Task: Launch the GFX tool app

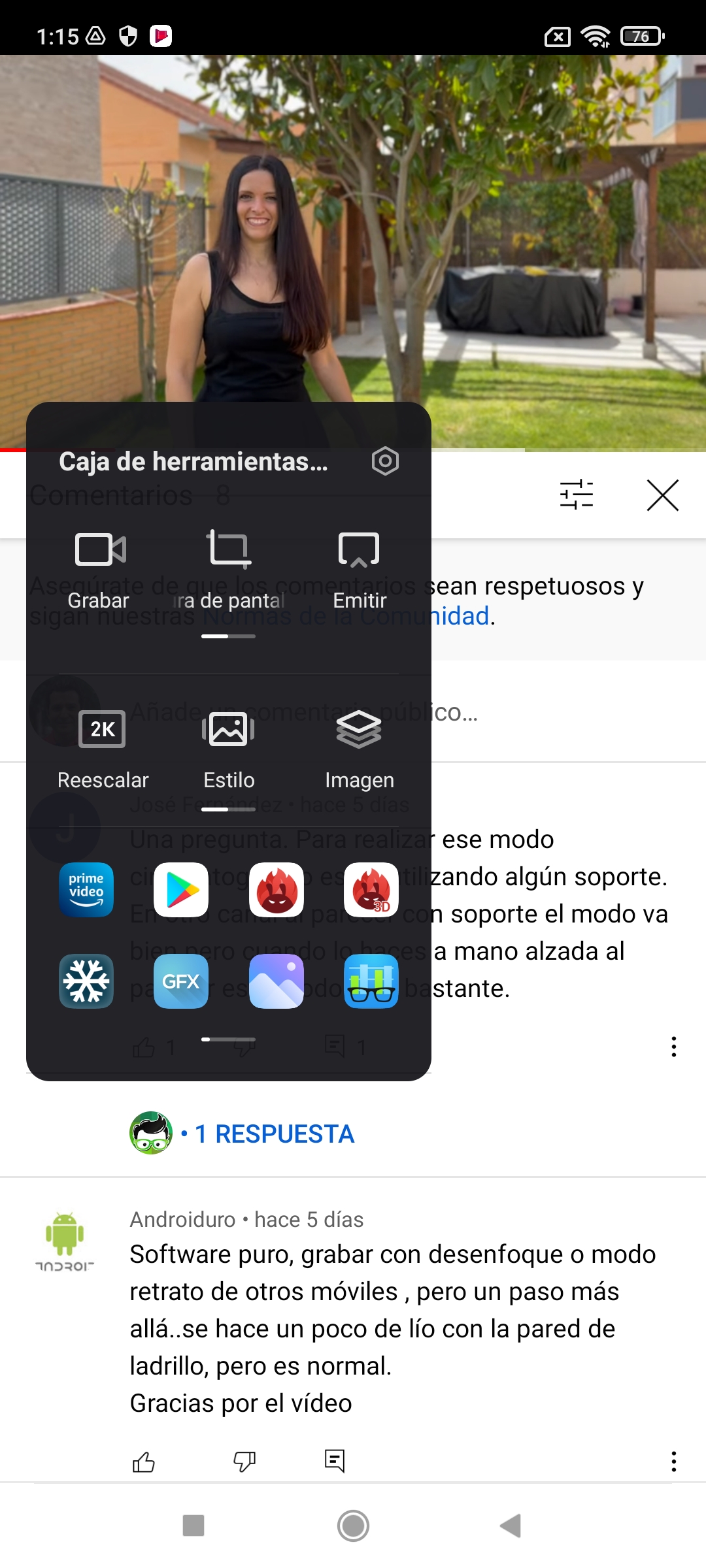Action: pyautogui.click(x=181, y=981)
